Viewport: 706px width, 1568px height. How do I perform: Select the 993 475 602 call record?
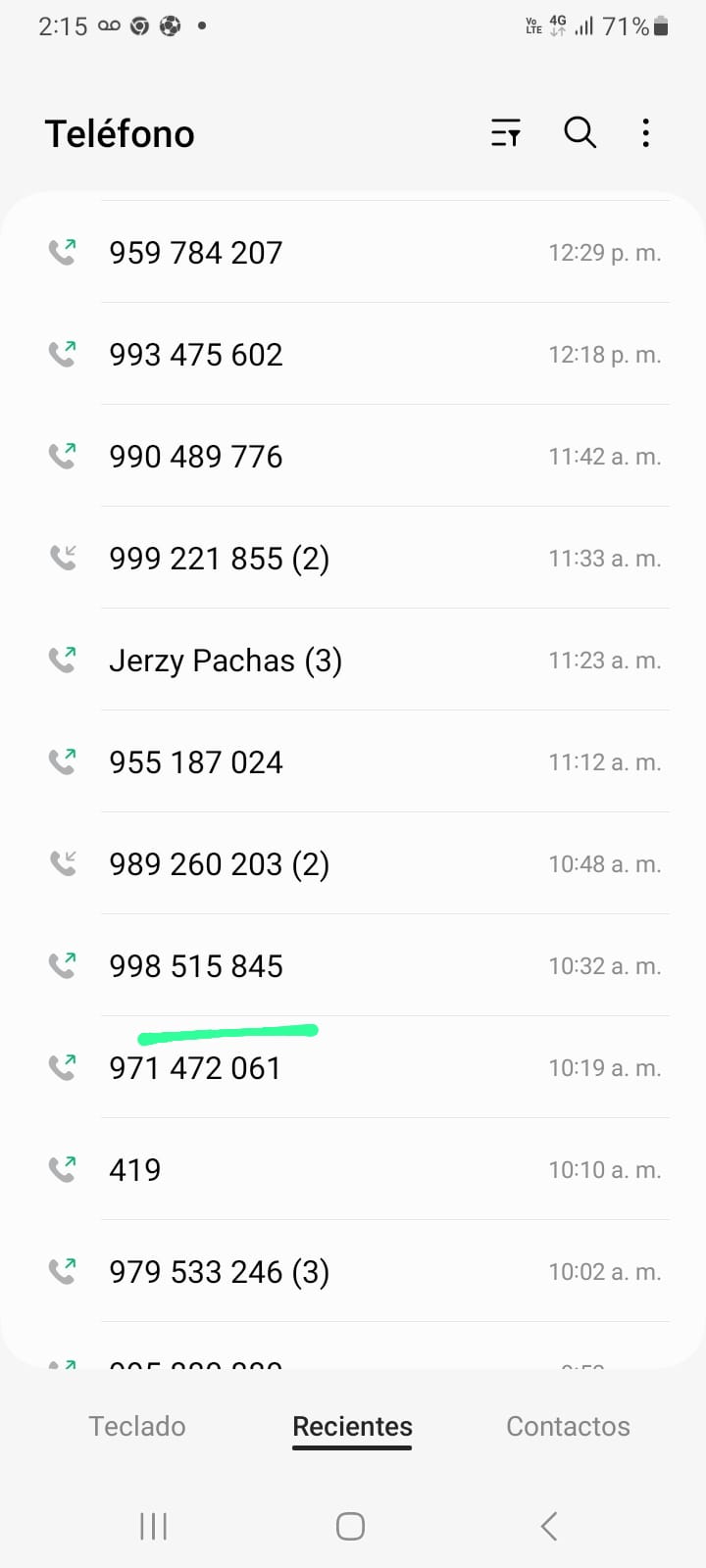(x=353, y=355)
